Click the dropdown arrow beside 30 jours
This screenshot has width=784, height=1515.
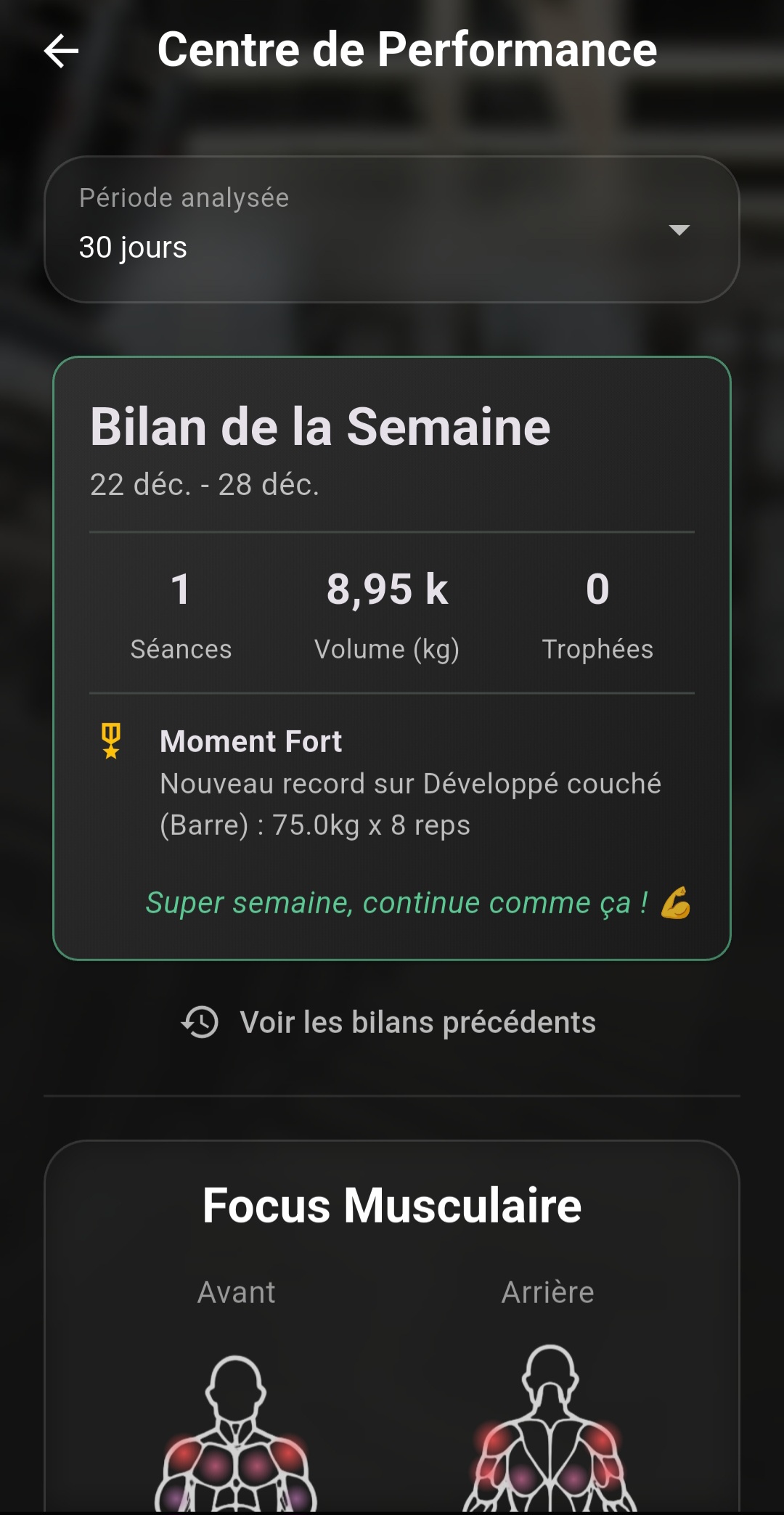(x=679, y=231)
